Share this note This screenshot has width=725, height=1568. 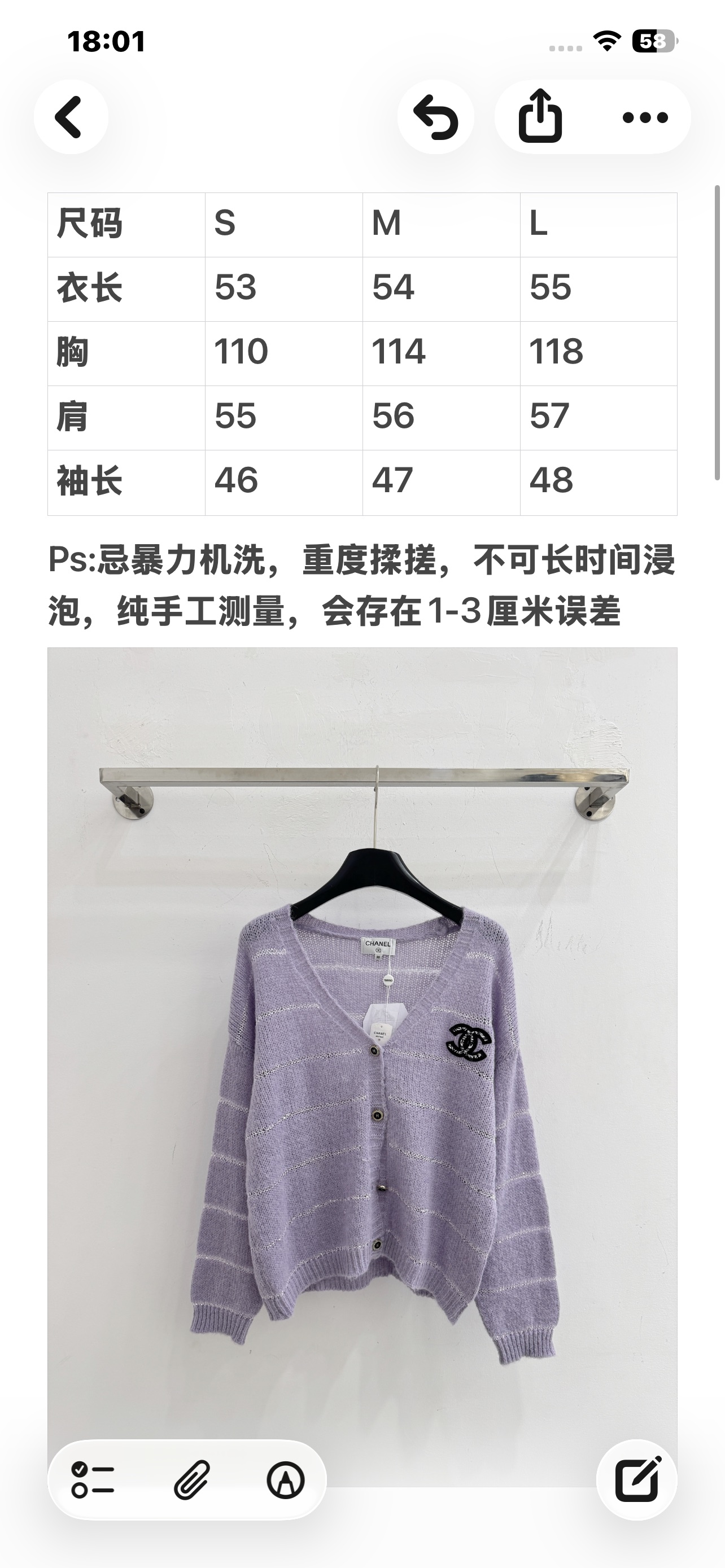click(x=540, y=117)
